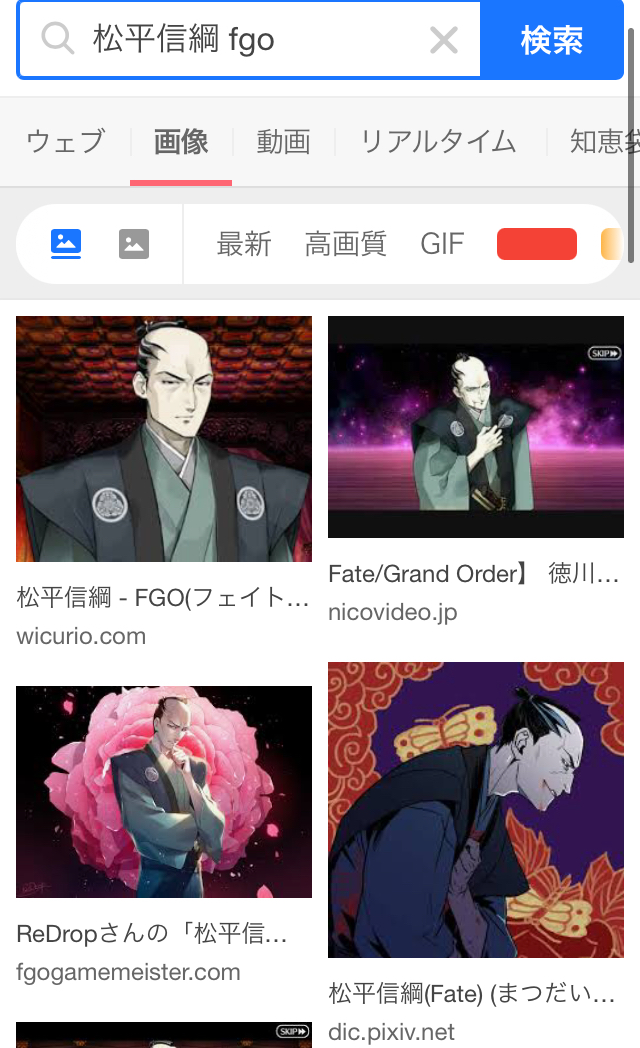Switch to the gray image view icon
The image size is (640, 1048).
(x=134, y=244)
